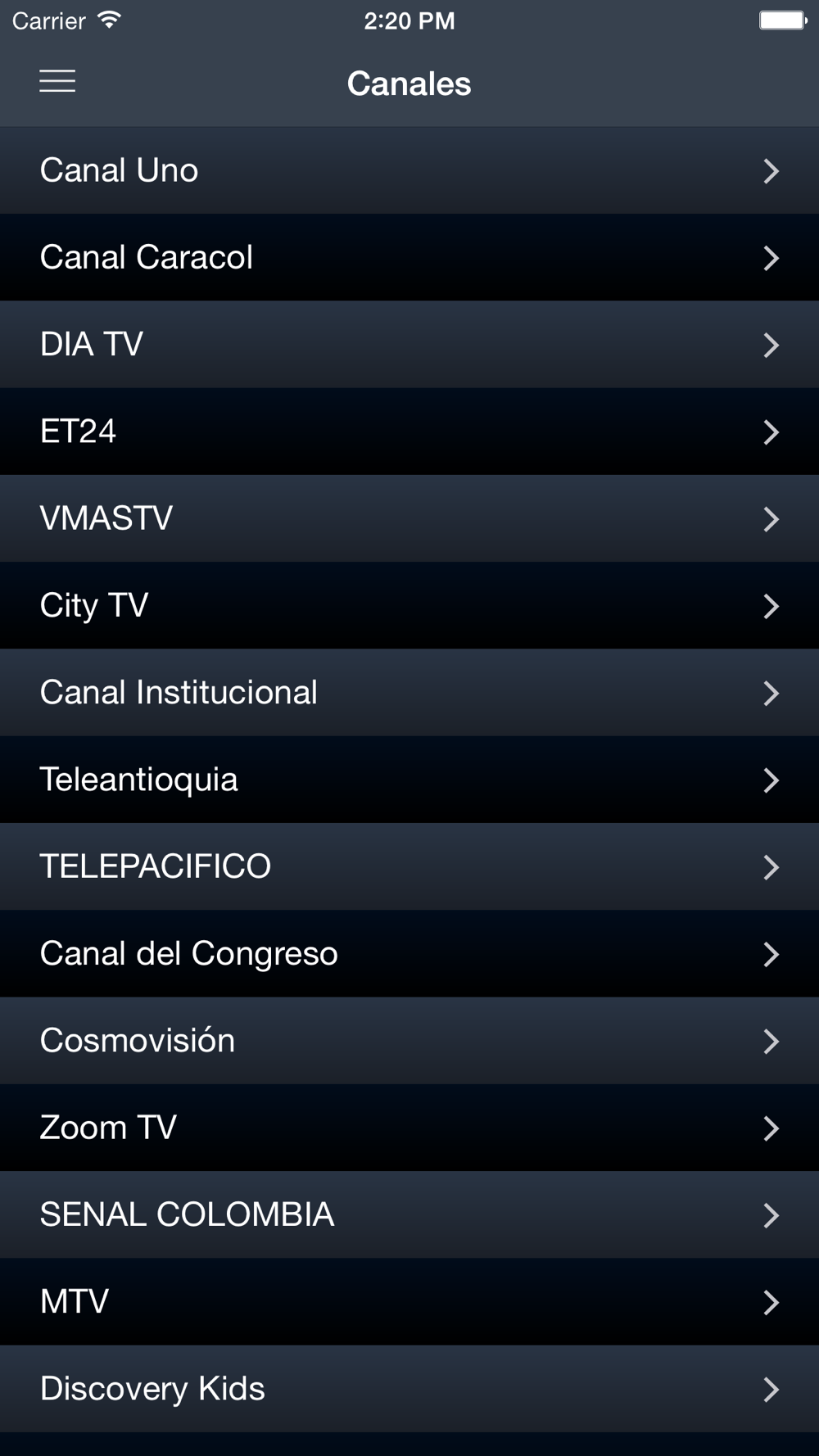Viewport: 819px width, 1456px height.
Task: Select Canal del Congreso
Action: pyautogui.click(x=409, y=954)
